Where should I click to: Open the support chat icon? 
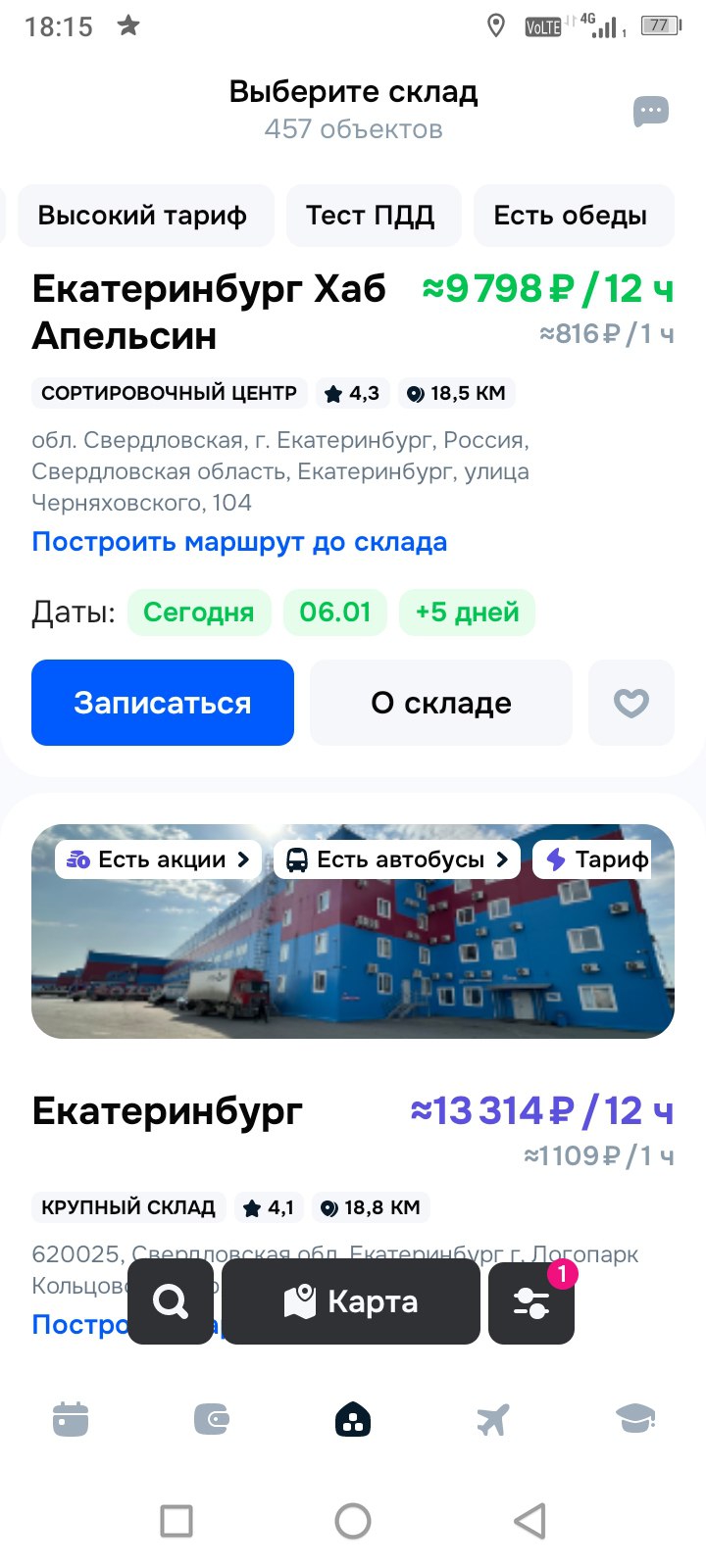[650, 112]
